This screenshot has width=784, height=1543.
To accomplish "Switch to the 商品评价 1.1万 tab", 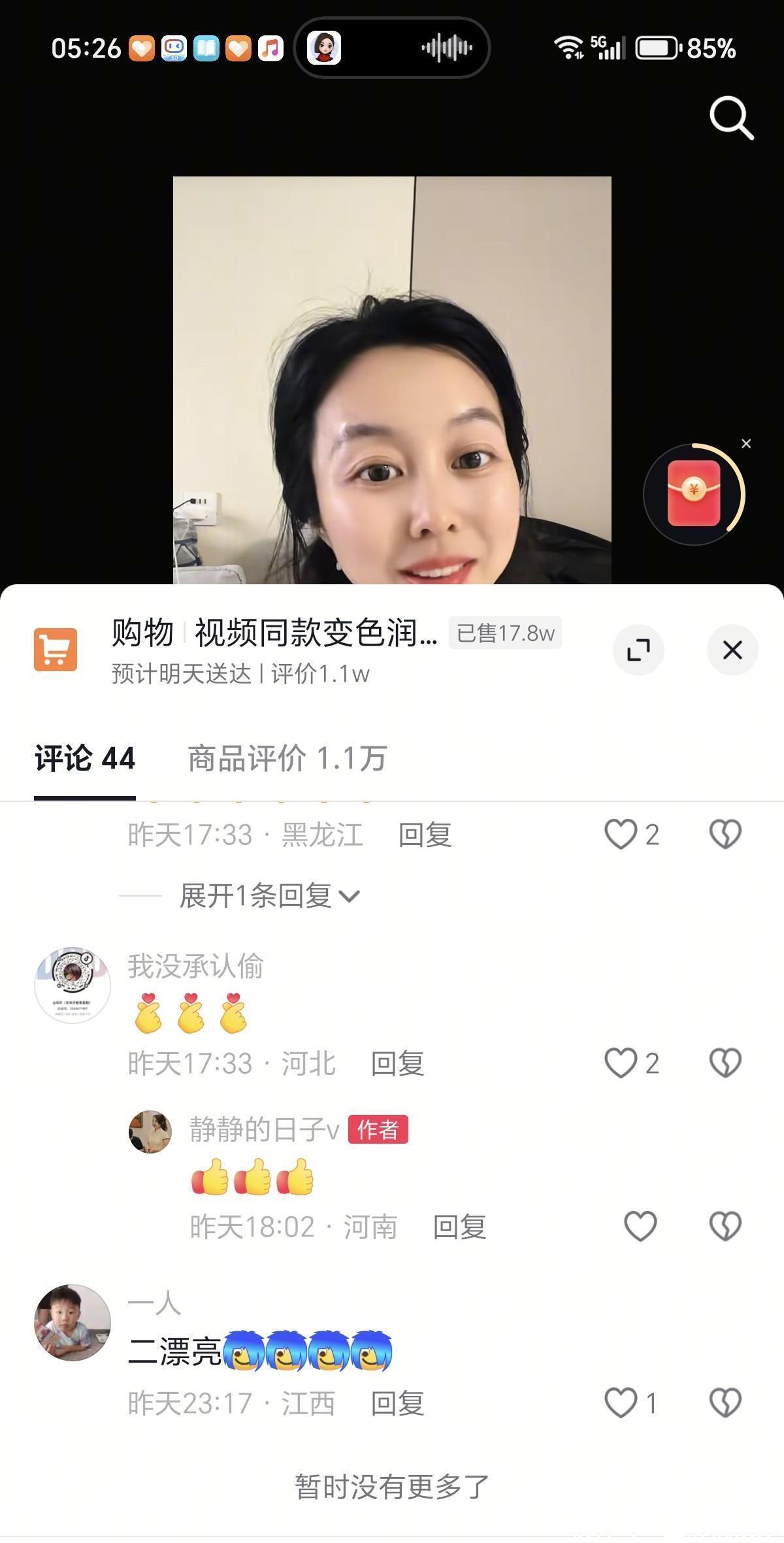I will coord(287,759).
